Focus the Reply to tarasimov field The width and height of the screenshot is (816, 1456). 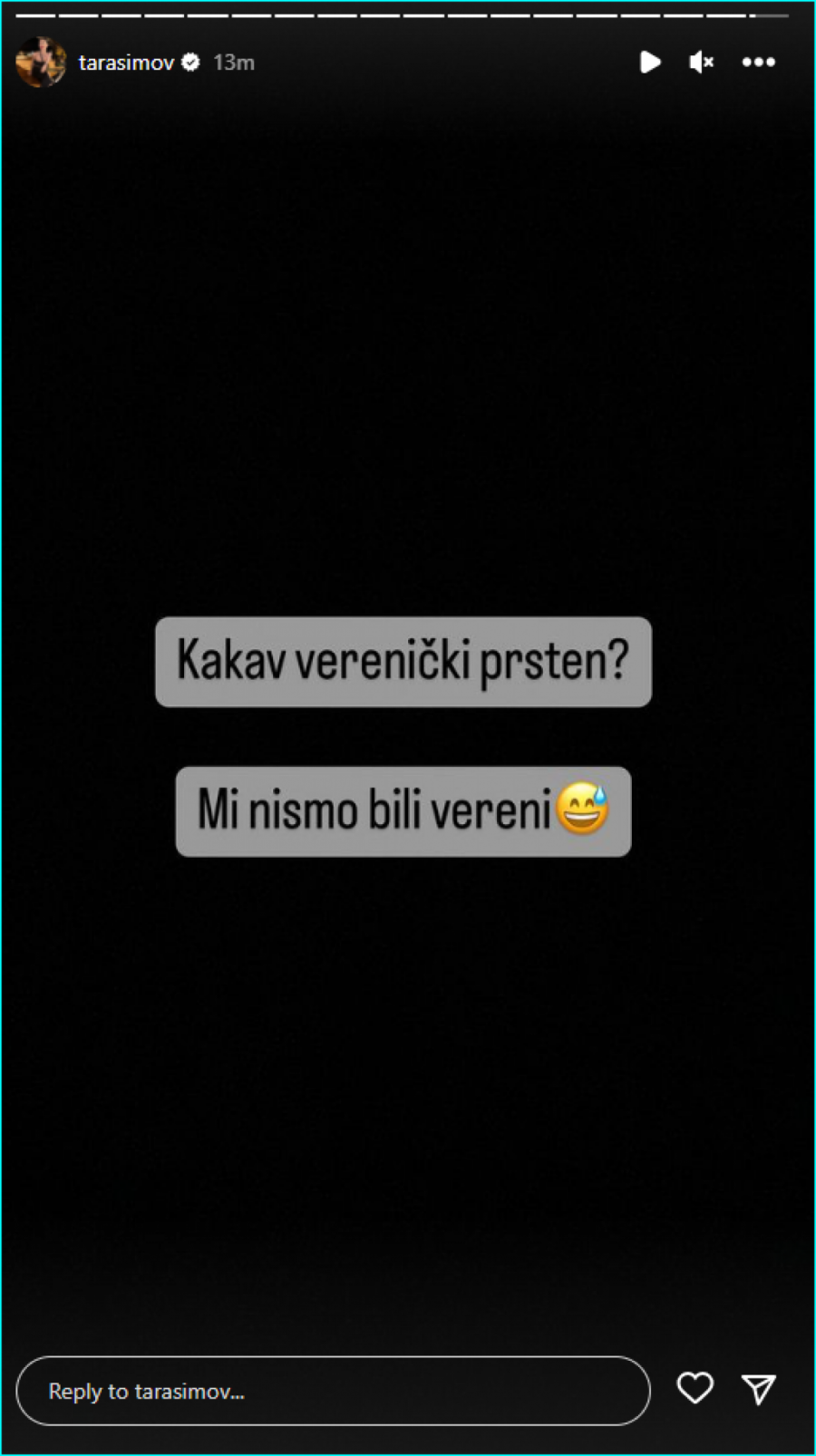tap(333, 1391)
